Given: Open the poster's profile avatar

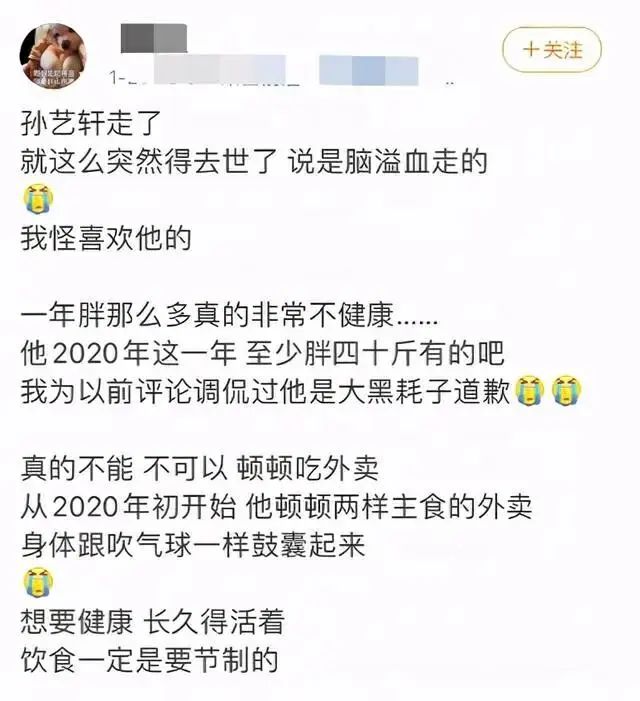Looking at the screenshot, I should coord(53,56).
